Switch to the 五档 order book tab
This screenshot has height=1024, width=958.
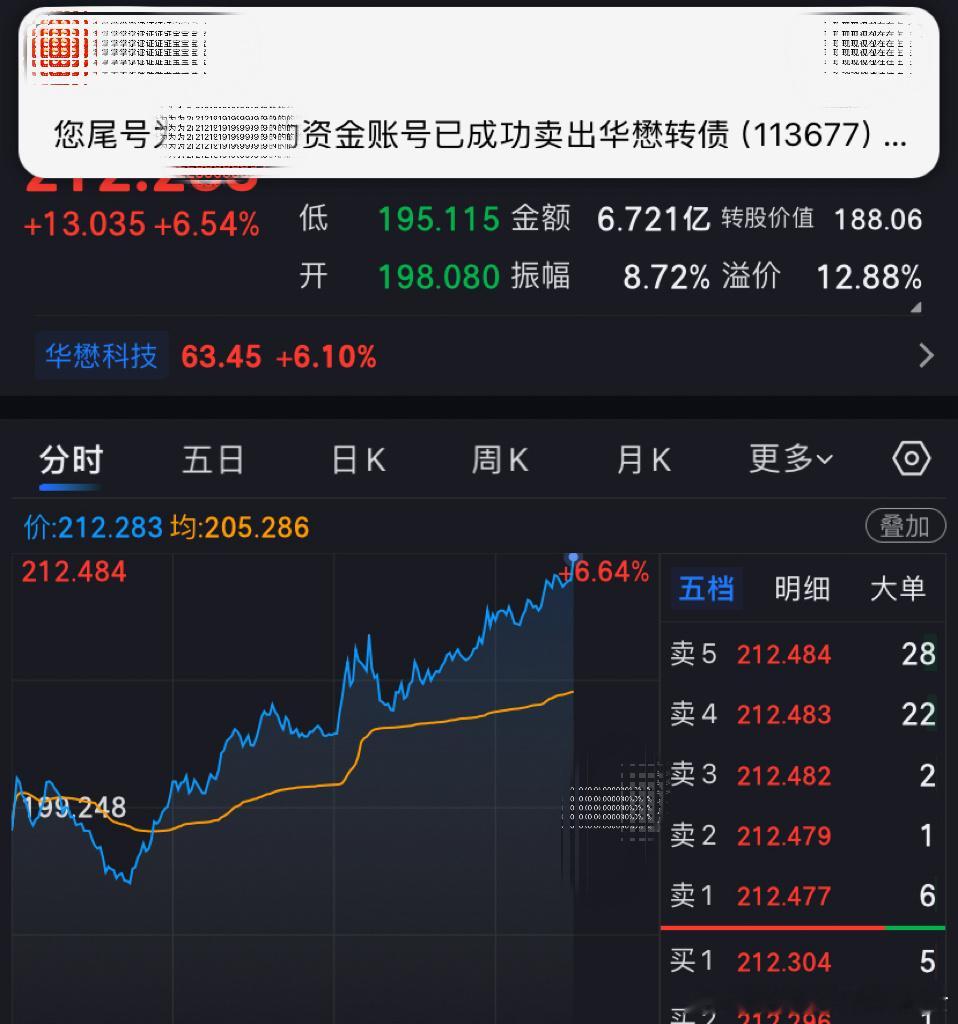(706, 589)
